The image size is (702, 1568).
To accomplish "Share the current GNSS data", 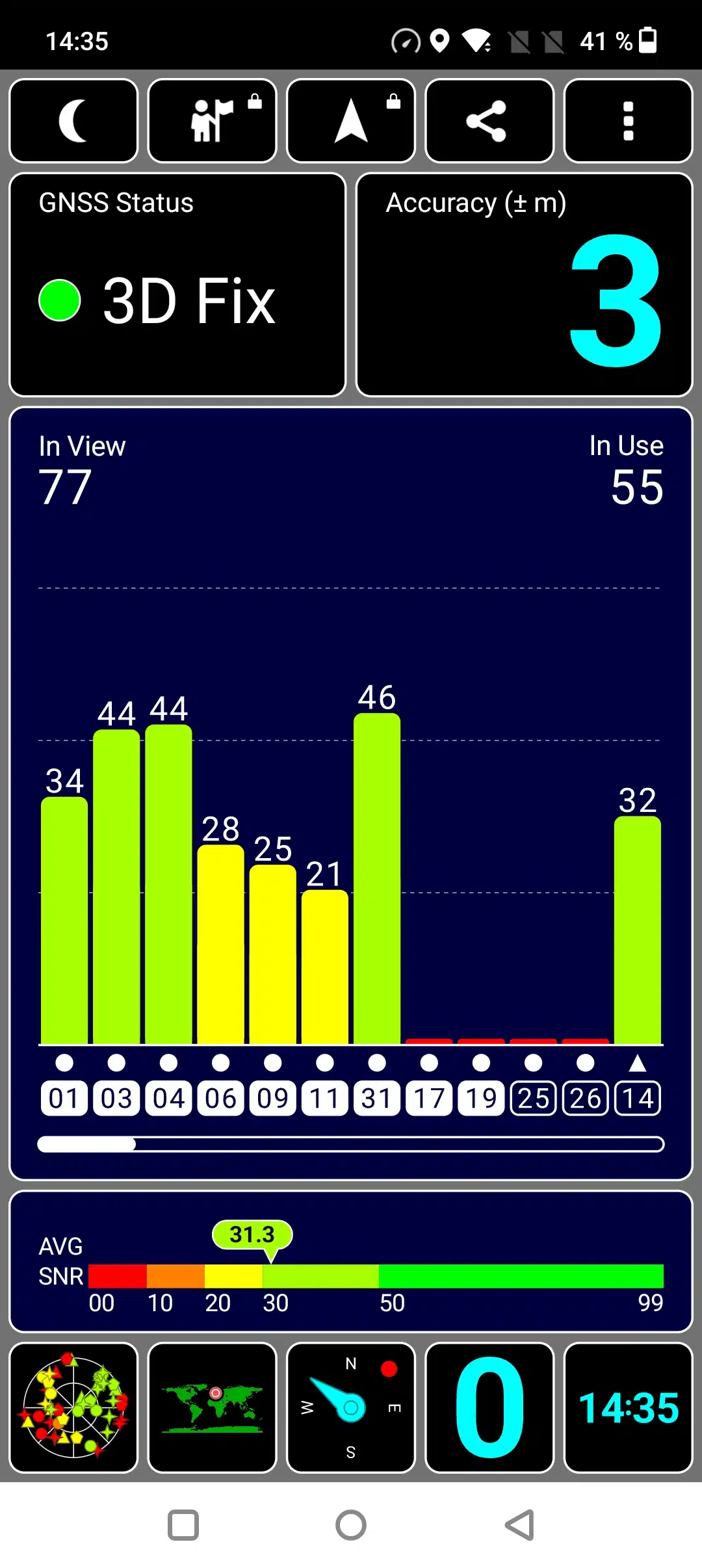I will click(489, 121).
